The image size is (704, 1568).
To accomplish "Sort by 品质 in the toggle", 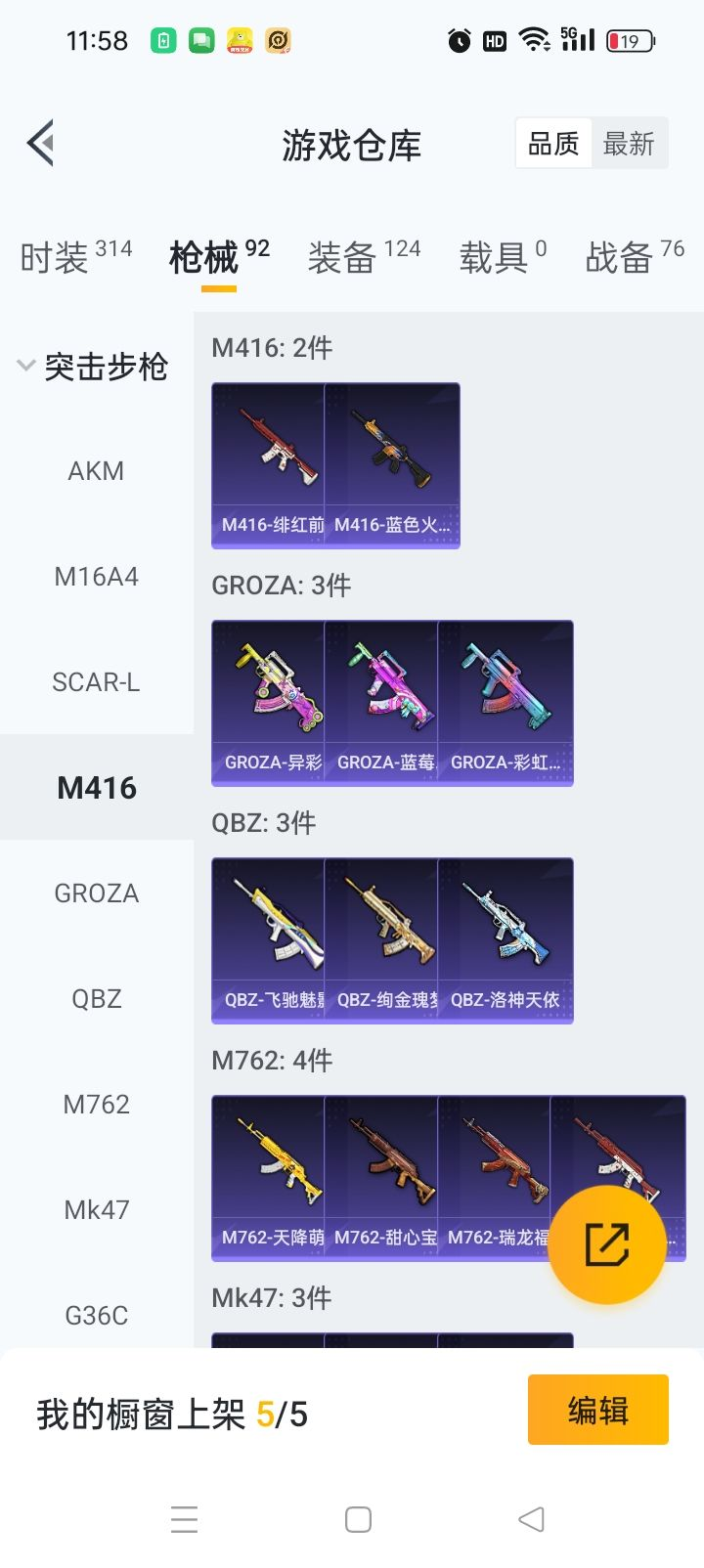I will coord(553,144).
